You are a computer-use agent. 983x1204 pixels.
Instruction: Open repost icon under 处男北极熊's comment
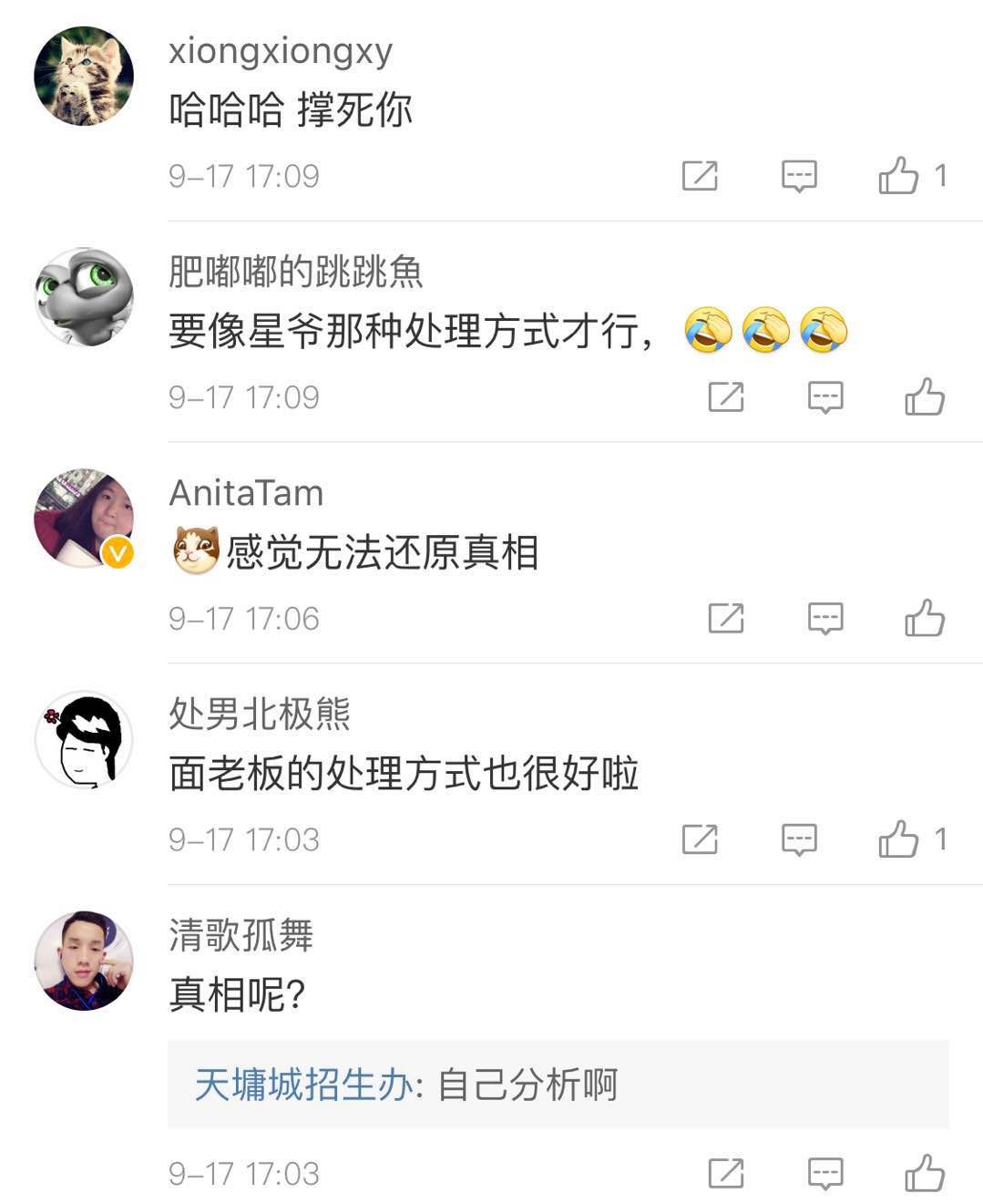698,839
